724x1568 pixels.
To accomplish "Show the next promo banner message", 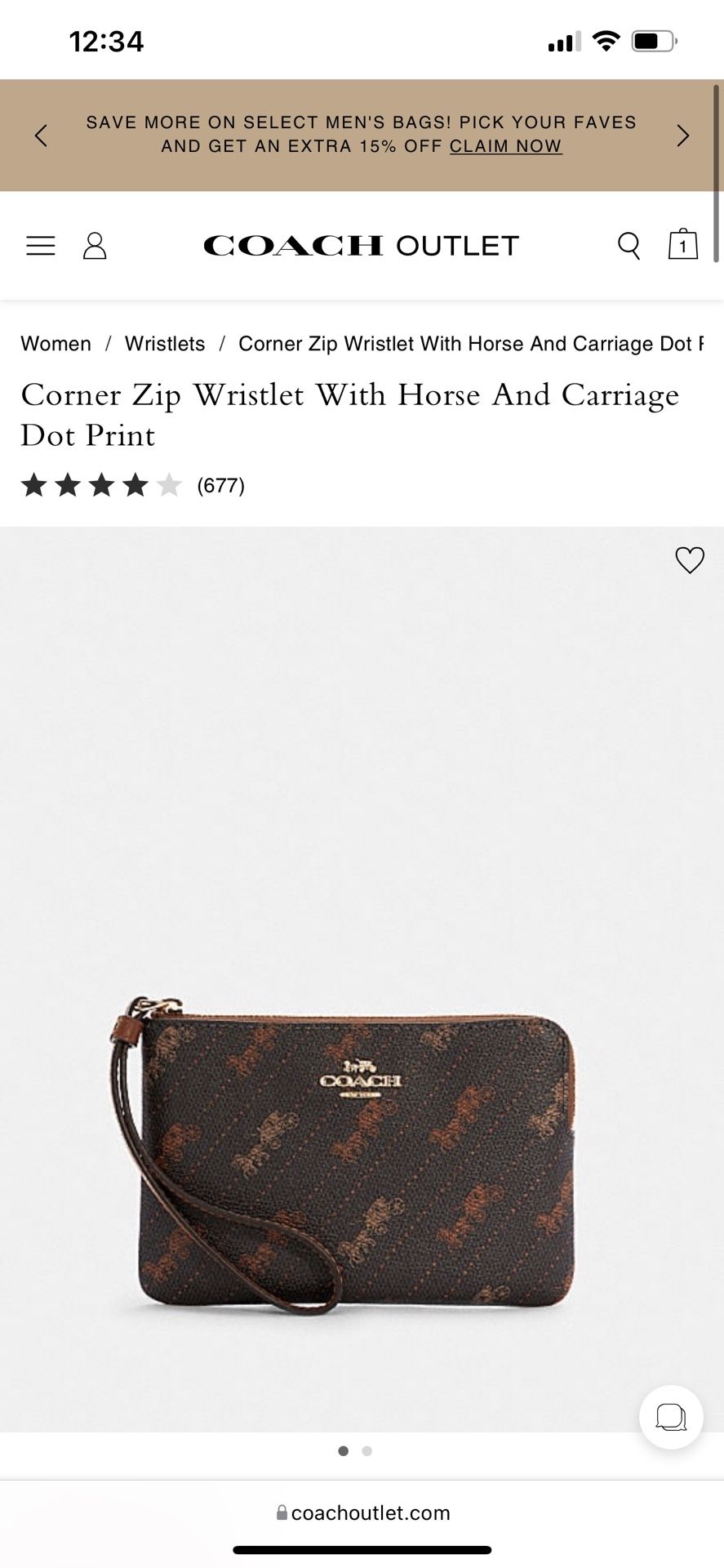I will (x=683, y=136).
